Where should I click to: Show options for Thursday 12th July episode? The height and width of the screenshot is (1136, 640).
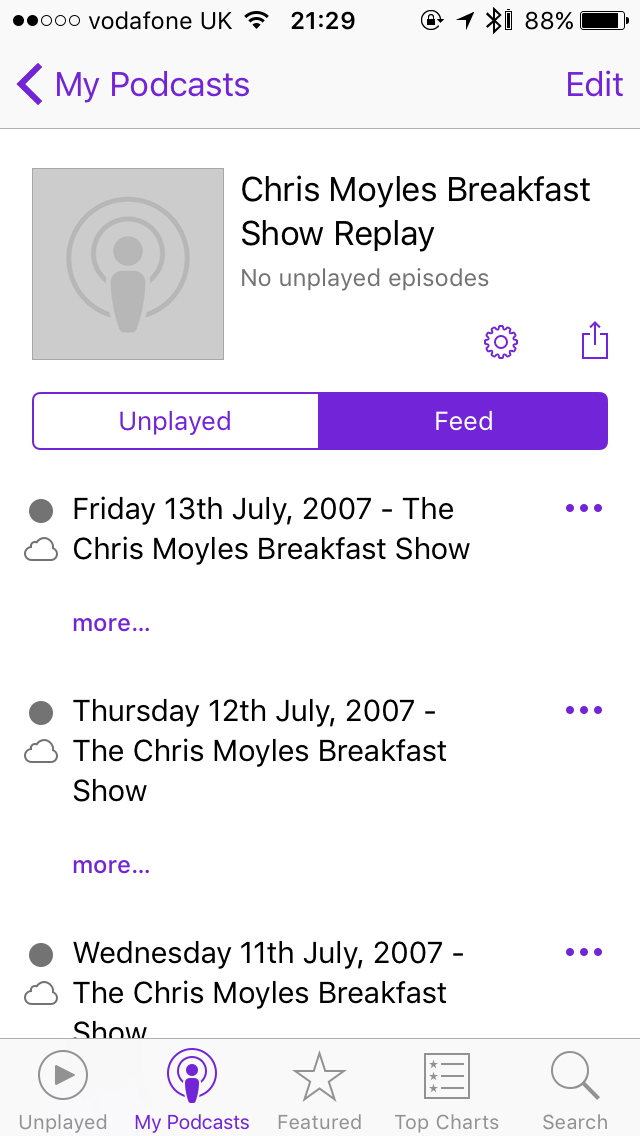click(584, 711)
